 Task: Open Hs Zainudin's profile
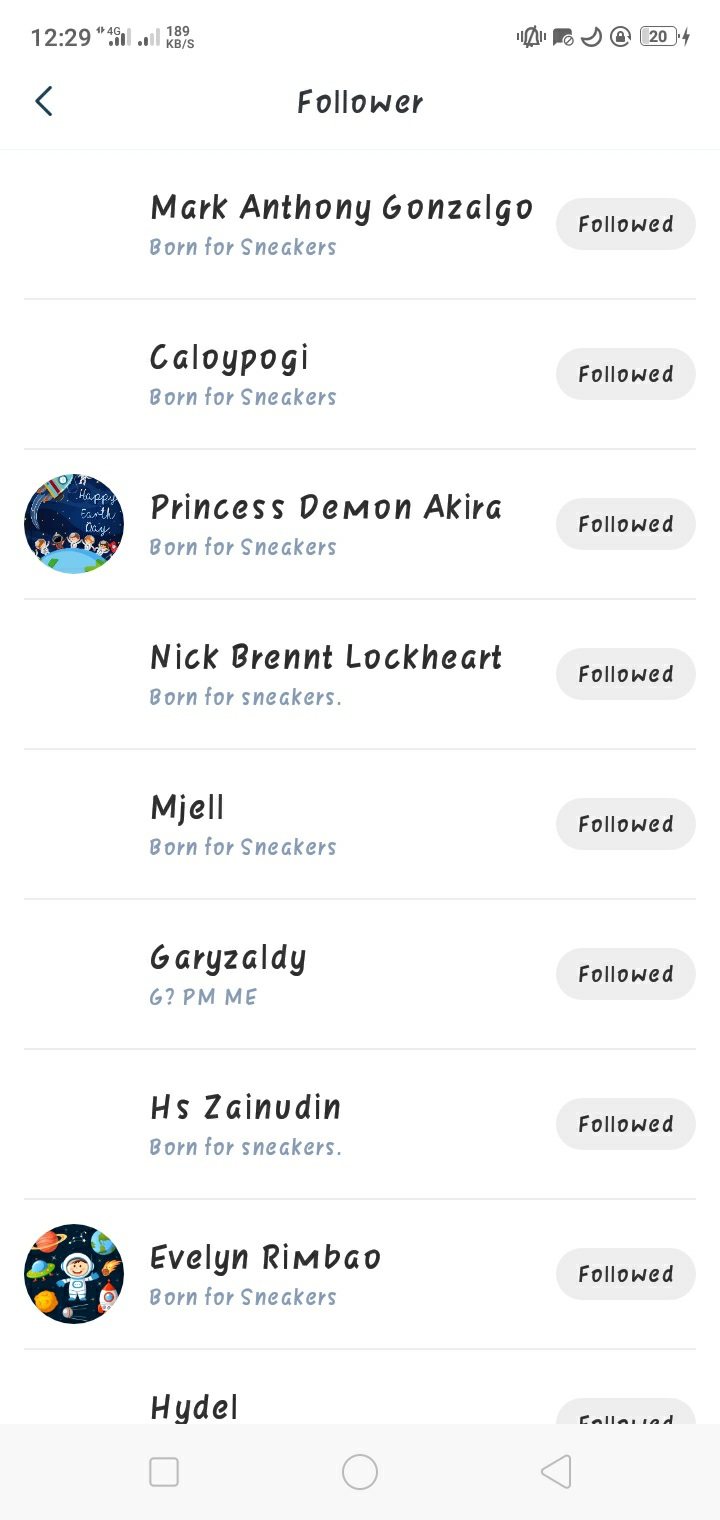(x=246, y=1109)
